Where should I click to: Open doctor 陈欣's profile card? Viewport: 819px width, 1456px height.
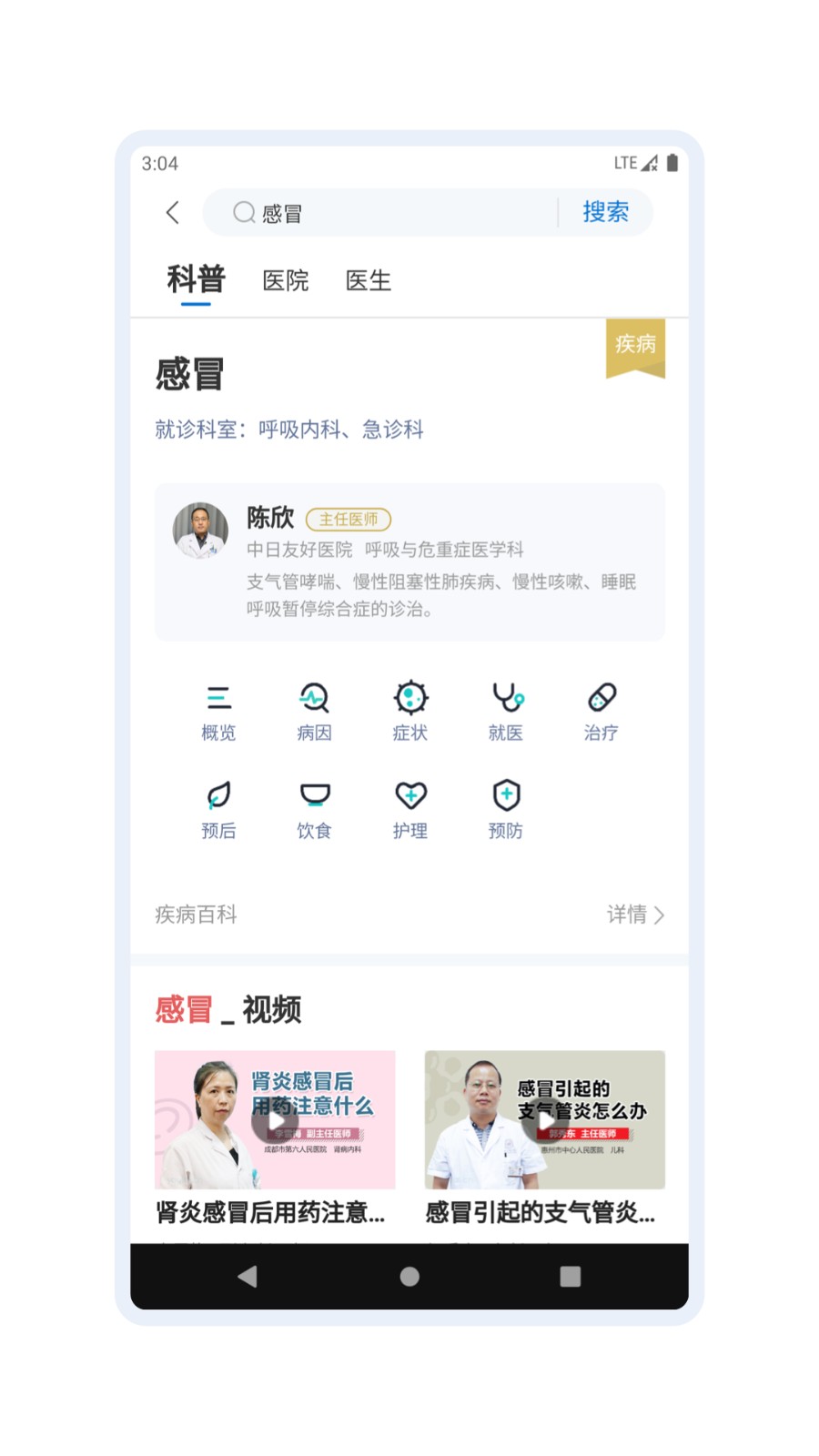[x=409, y=561]
